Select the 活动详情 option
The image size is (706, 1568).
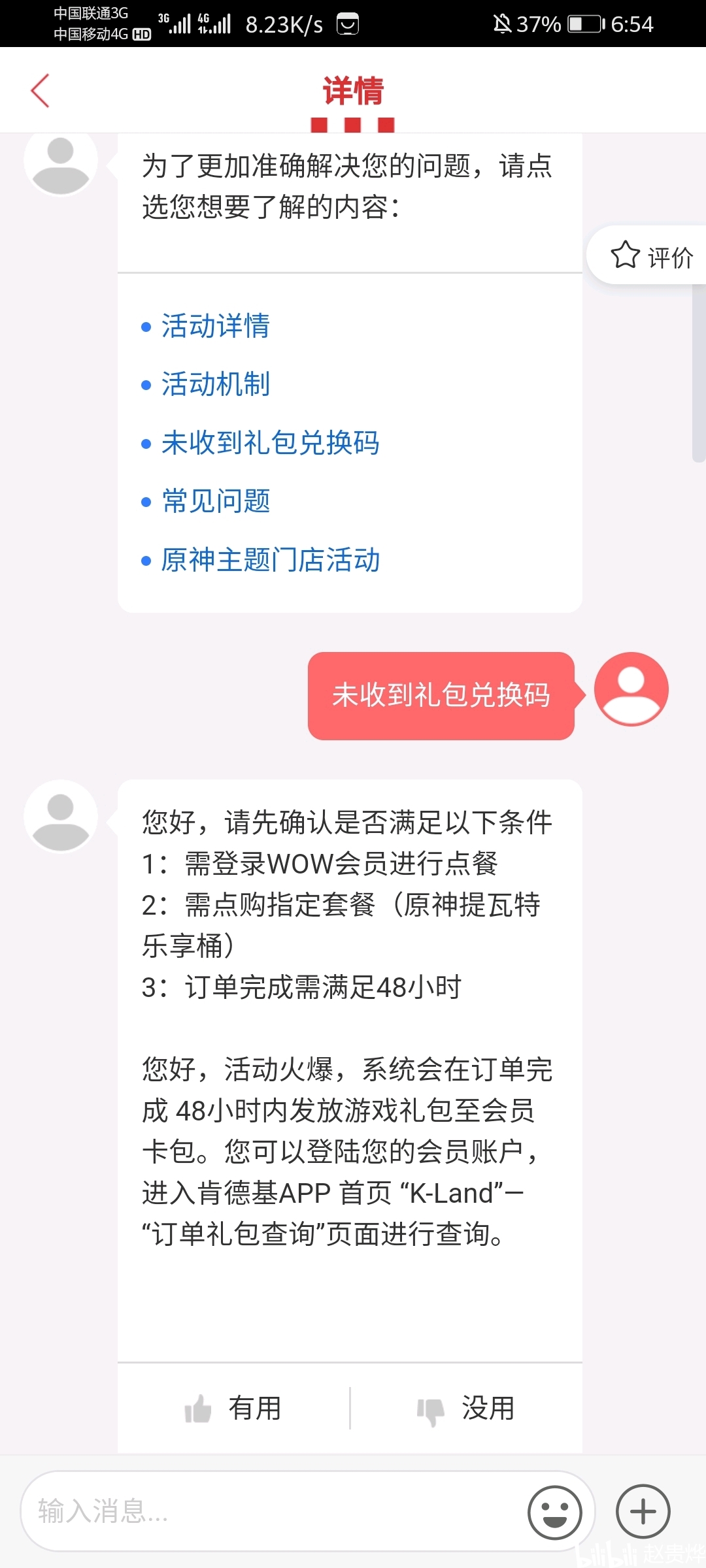click(x=215, y=326)
